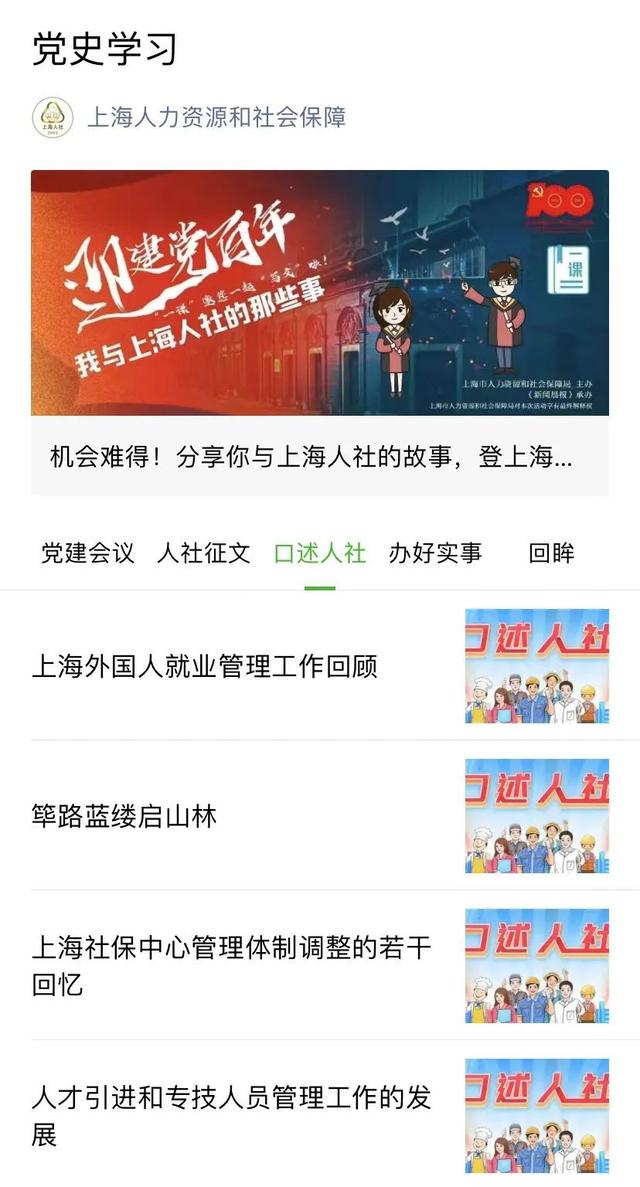
Task: Open the 上海人力资源和社会保障 account page
Action: pyautogui.click(x=216, y=118)
